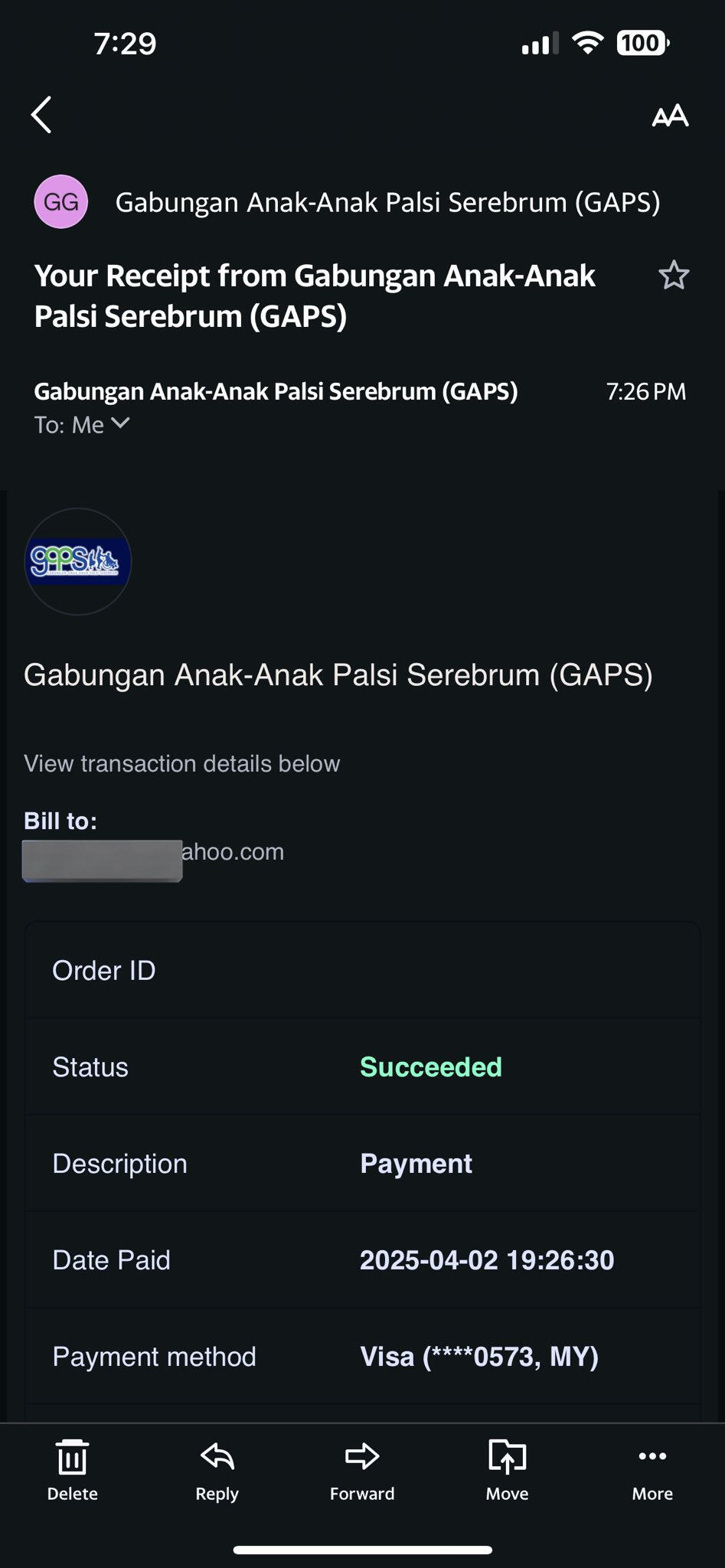Open the GG sender avatar
The image size is (725, 1568).
pos(61,202)
